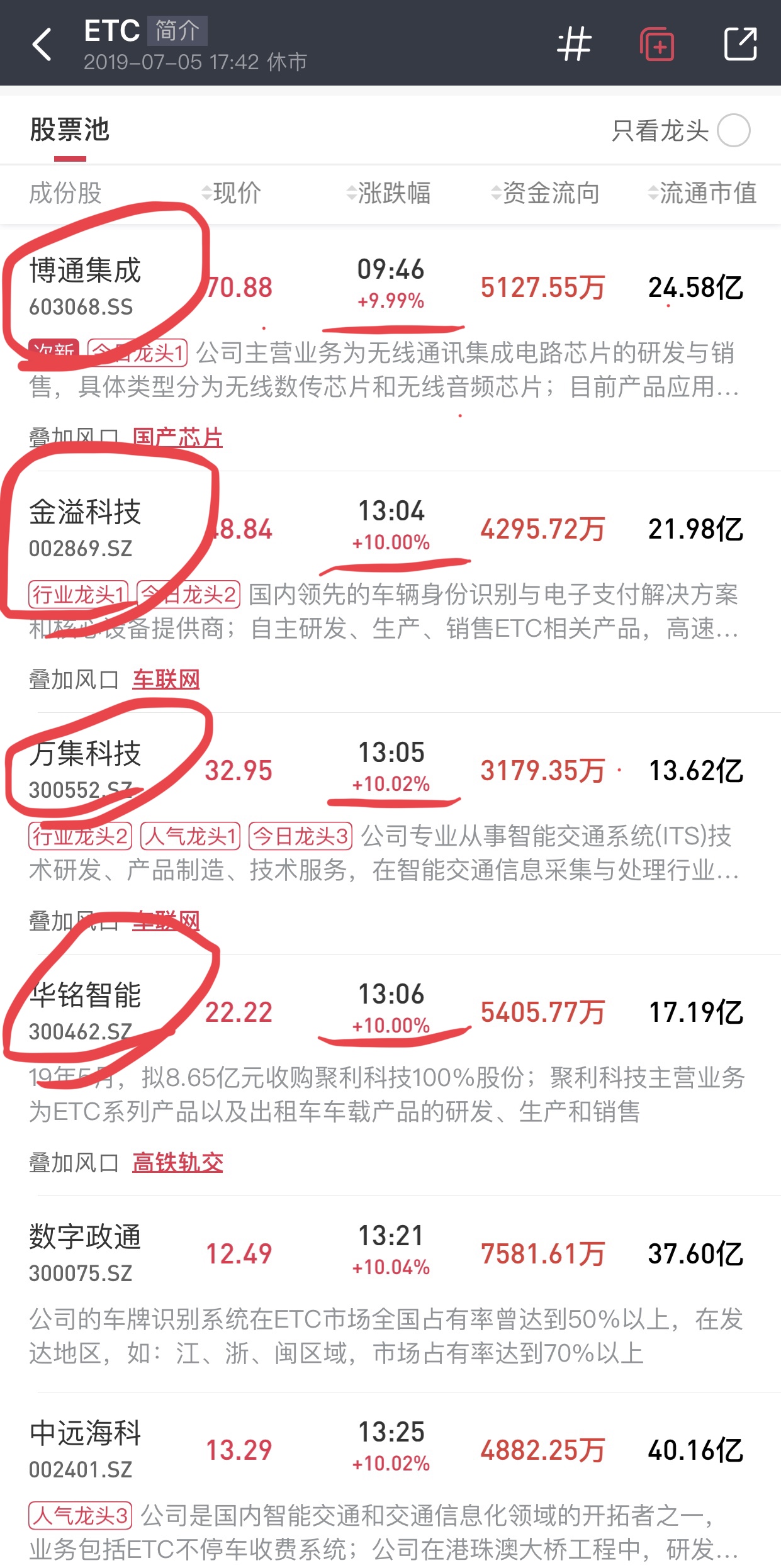This screenshot has width=781, height=1568.
Task: Tap the hashtag icon in the header
Action: 574,44
